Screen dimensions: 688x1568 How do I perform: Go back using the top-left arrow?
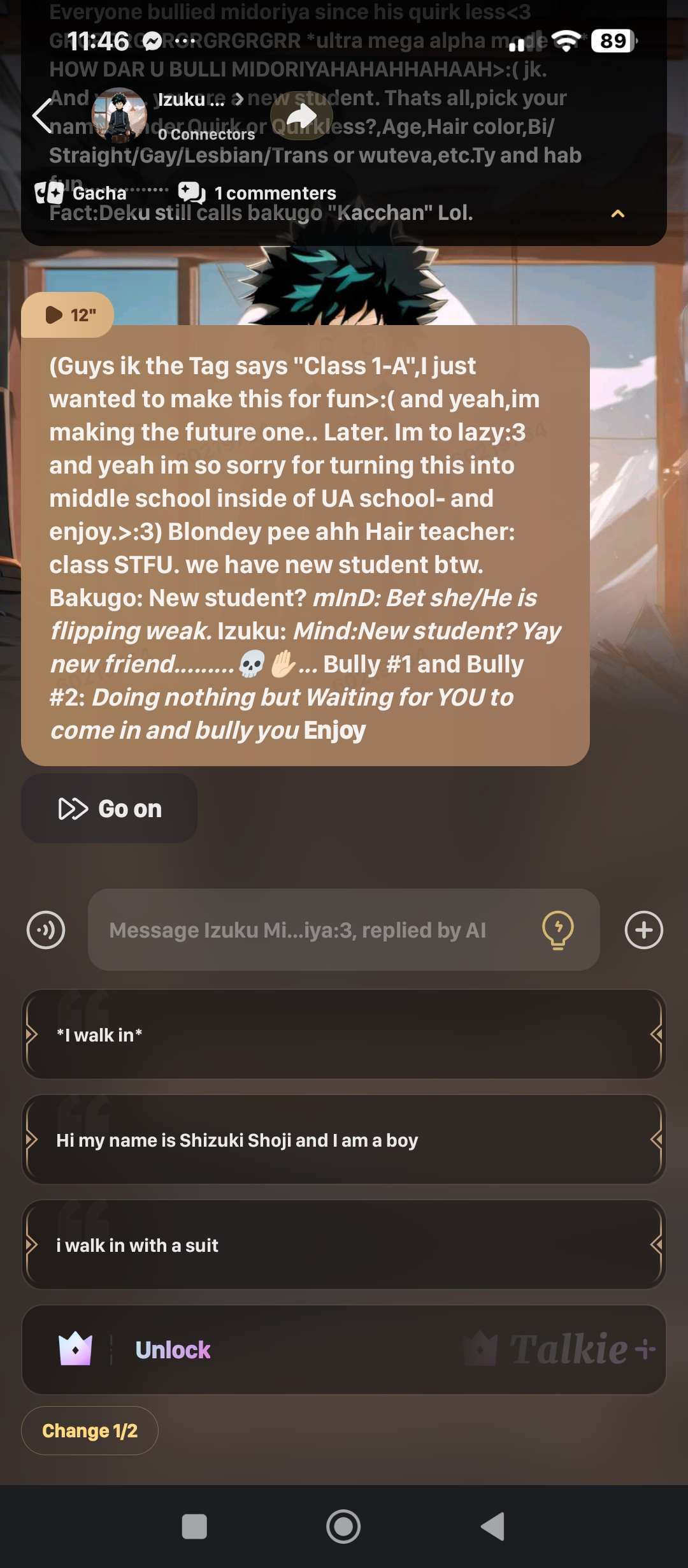click(x=42, y=115)
